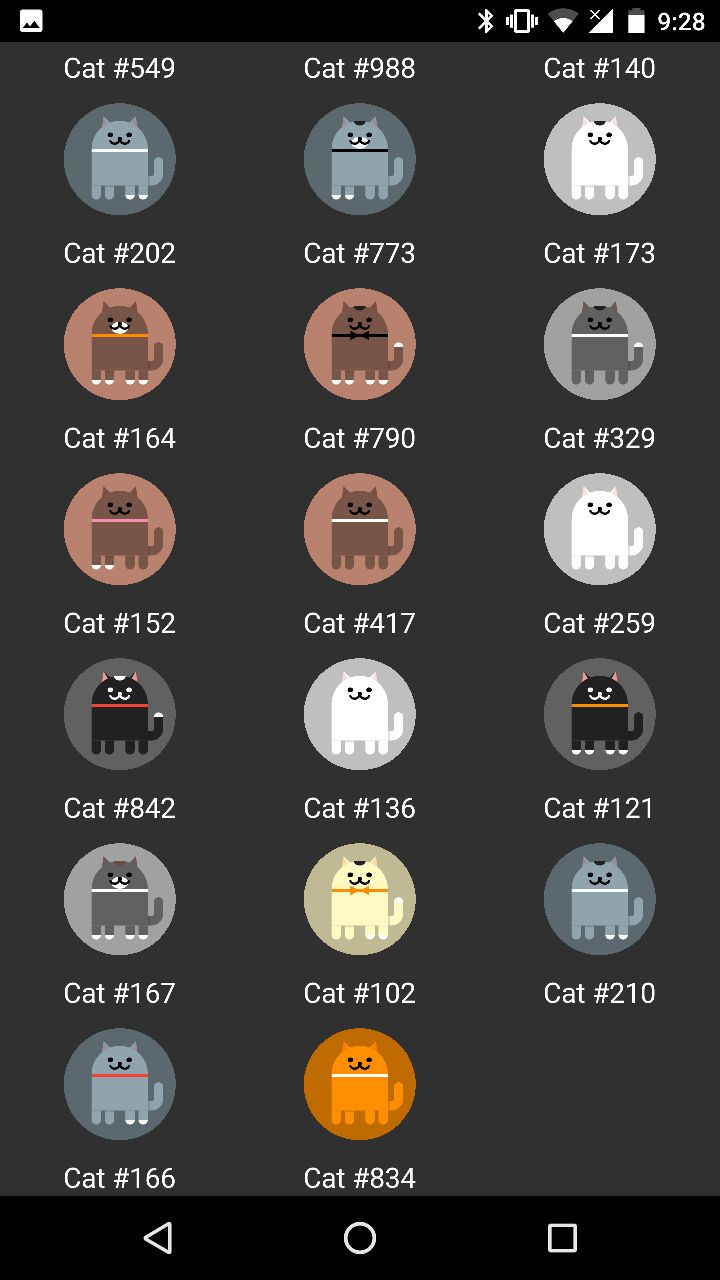Open gray Cat #167
This screenshot has height=1280, width=720.
pyautogui.click(x=120, y=900)
